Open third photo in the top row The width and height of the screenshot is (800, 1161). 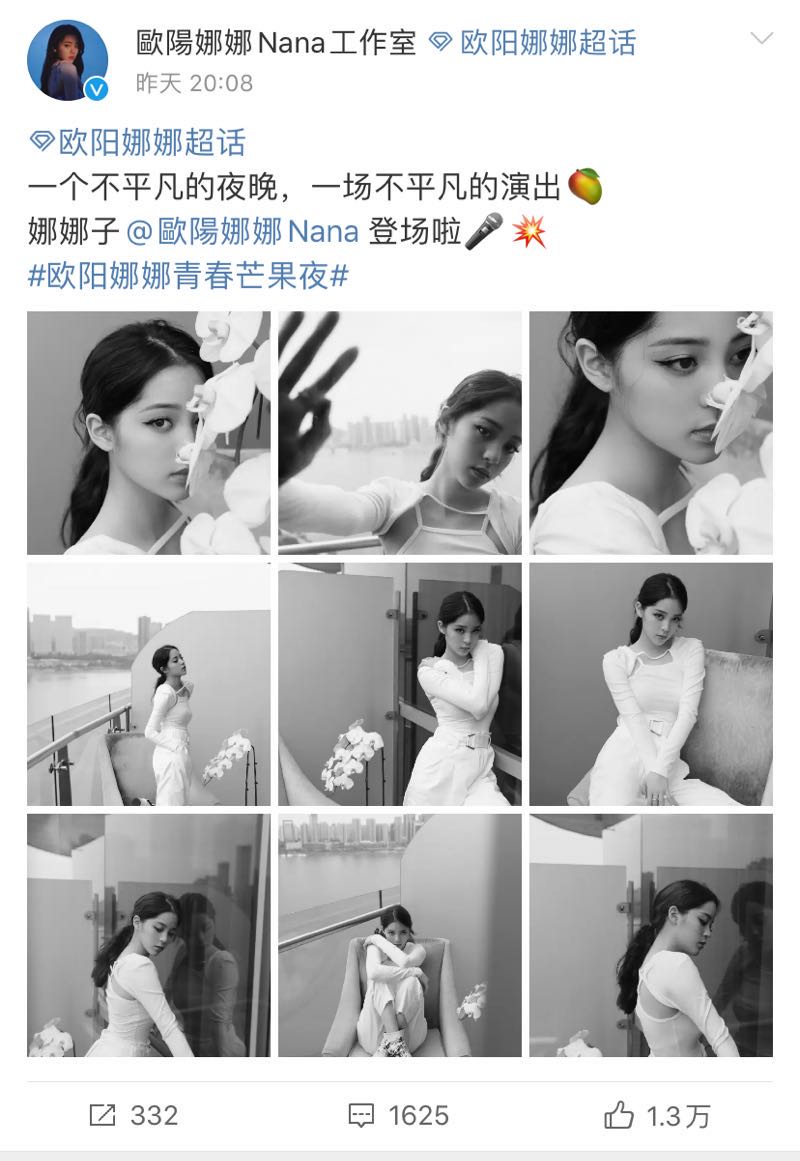tap(651, 432)
